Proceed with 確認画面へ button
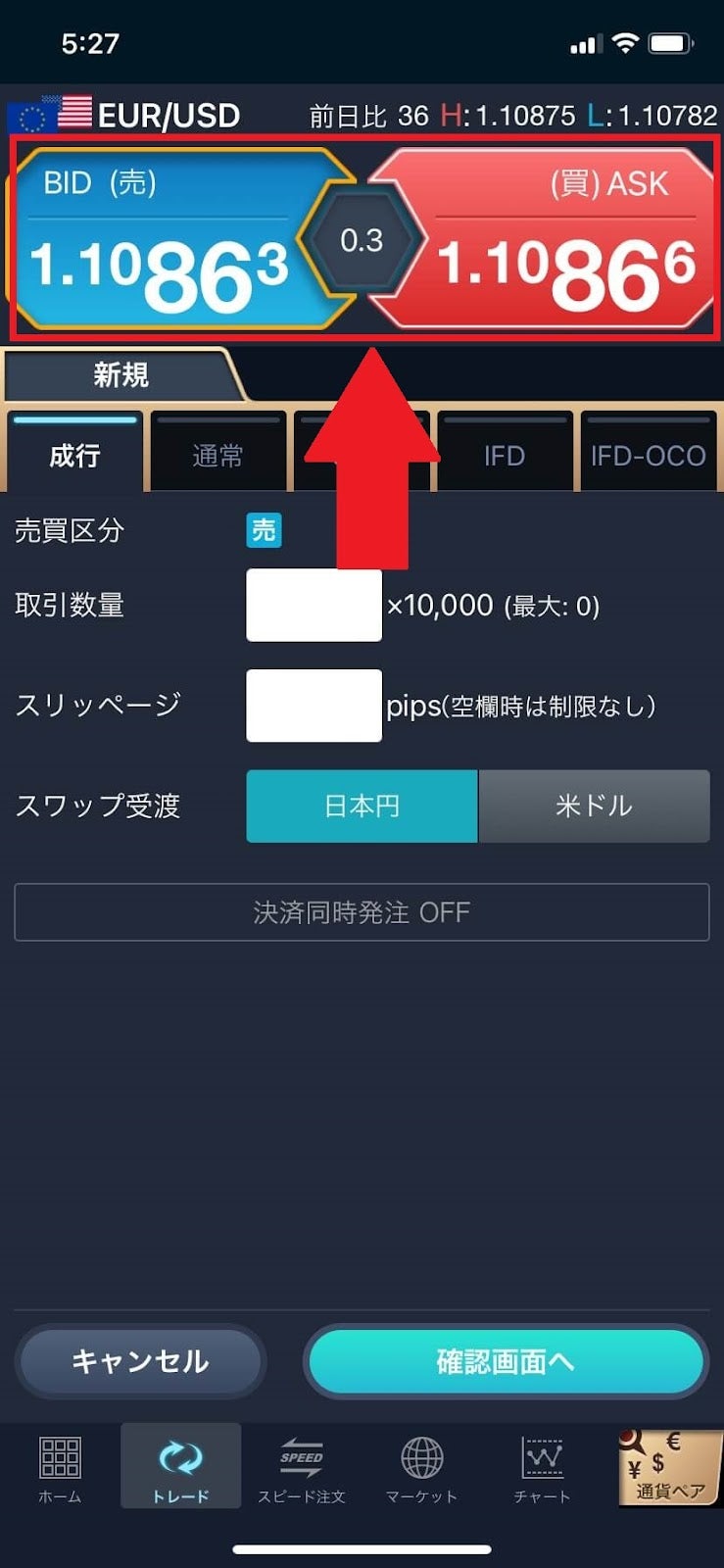The image size is (724, 1568). 506,1360
